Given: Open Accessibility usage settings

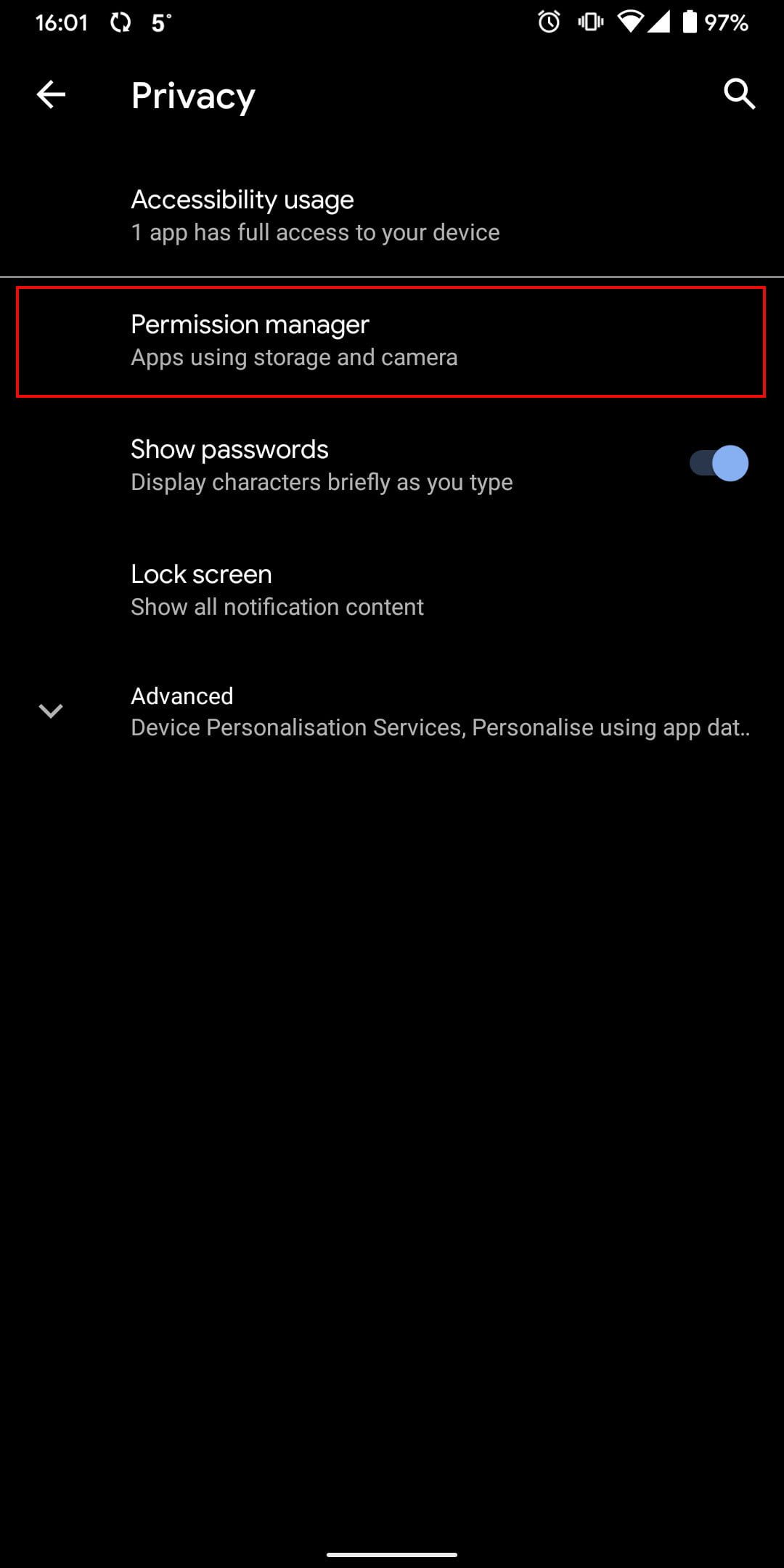Looking at the screenshot, I should pyautogui.click(x=315, y=215).
